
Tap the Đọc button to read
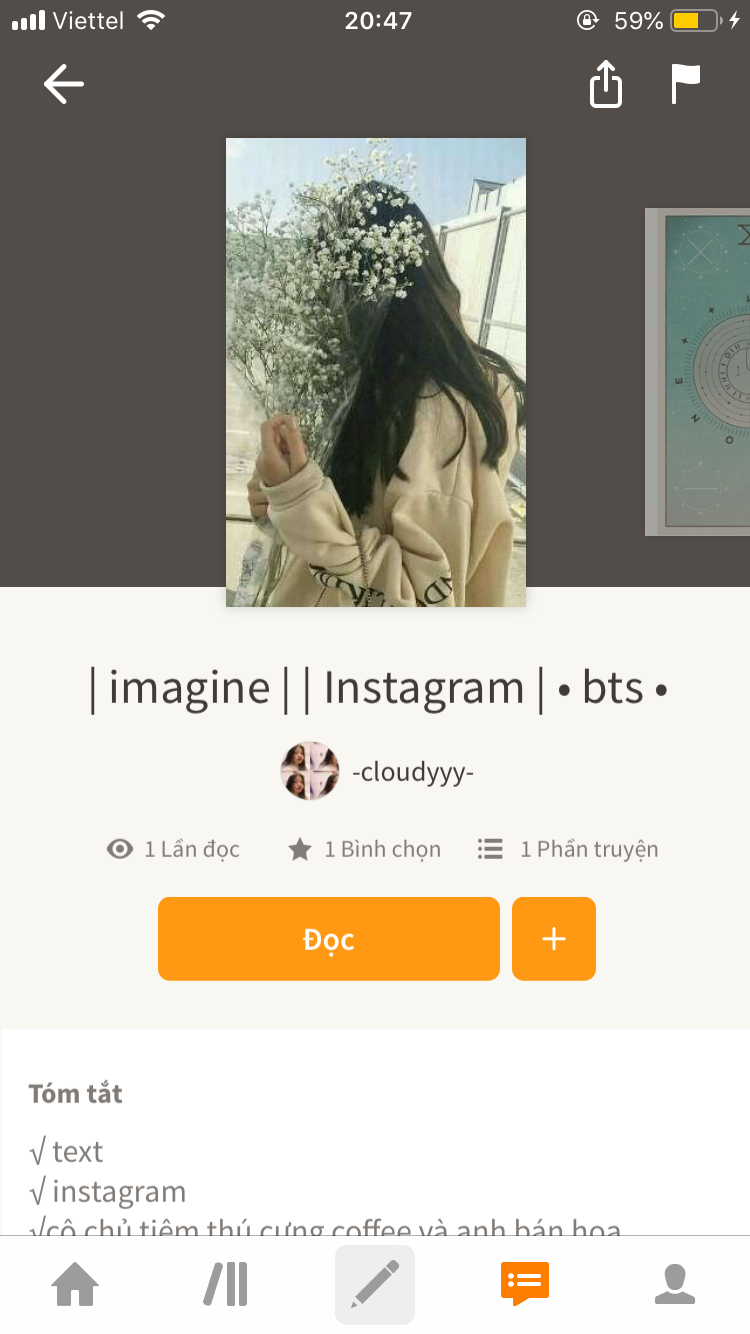328,939
